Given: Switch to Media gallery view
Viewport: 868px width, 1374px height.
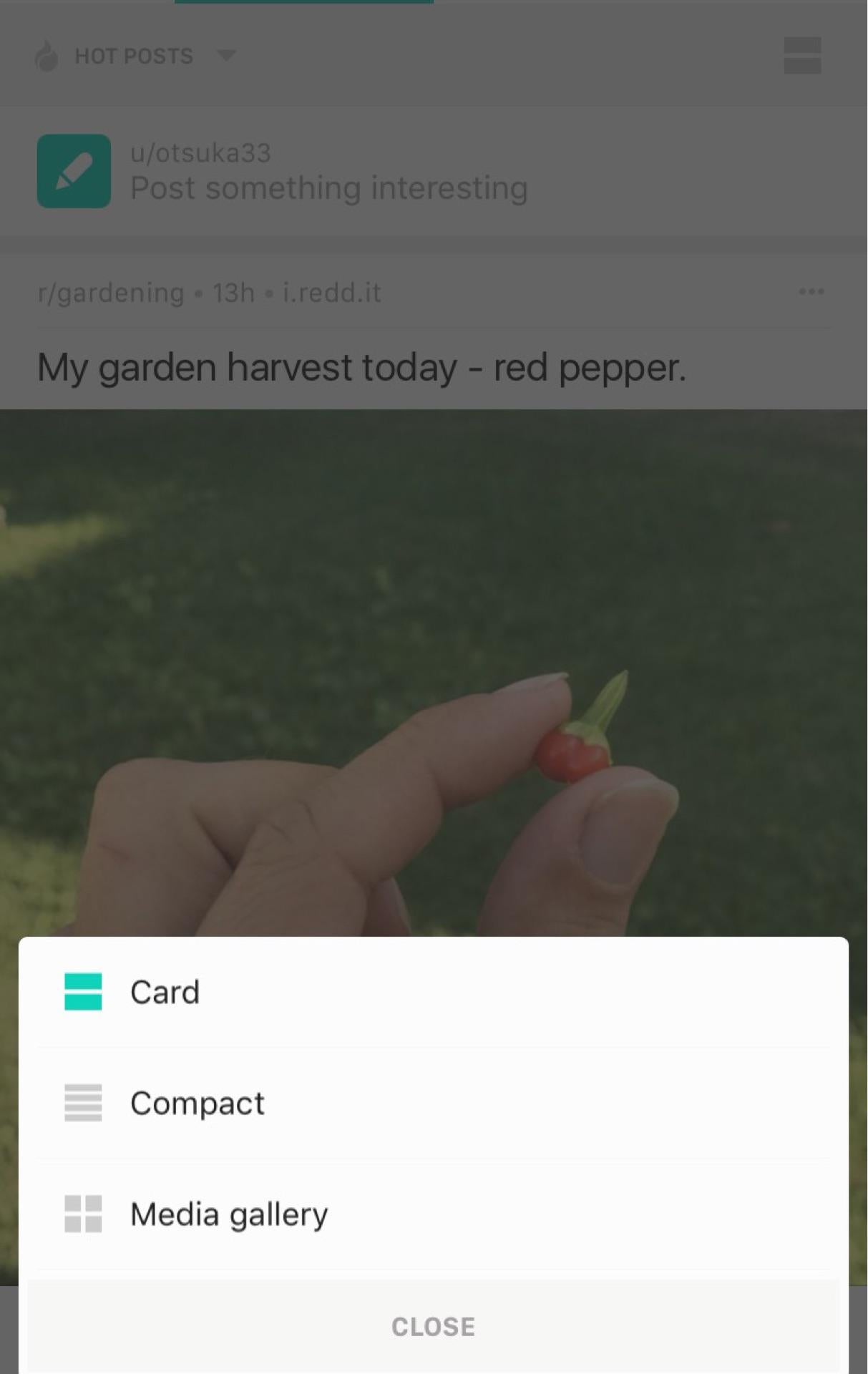Looking at the screenshot, I should (x=229, y=1214).
